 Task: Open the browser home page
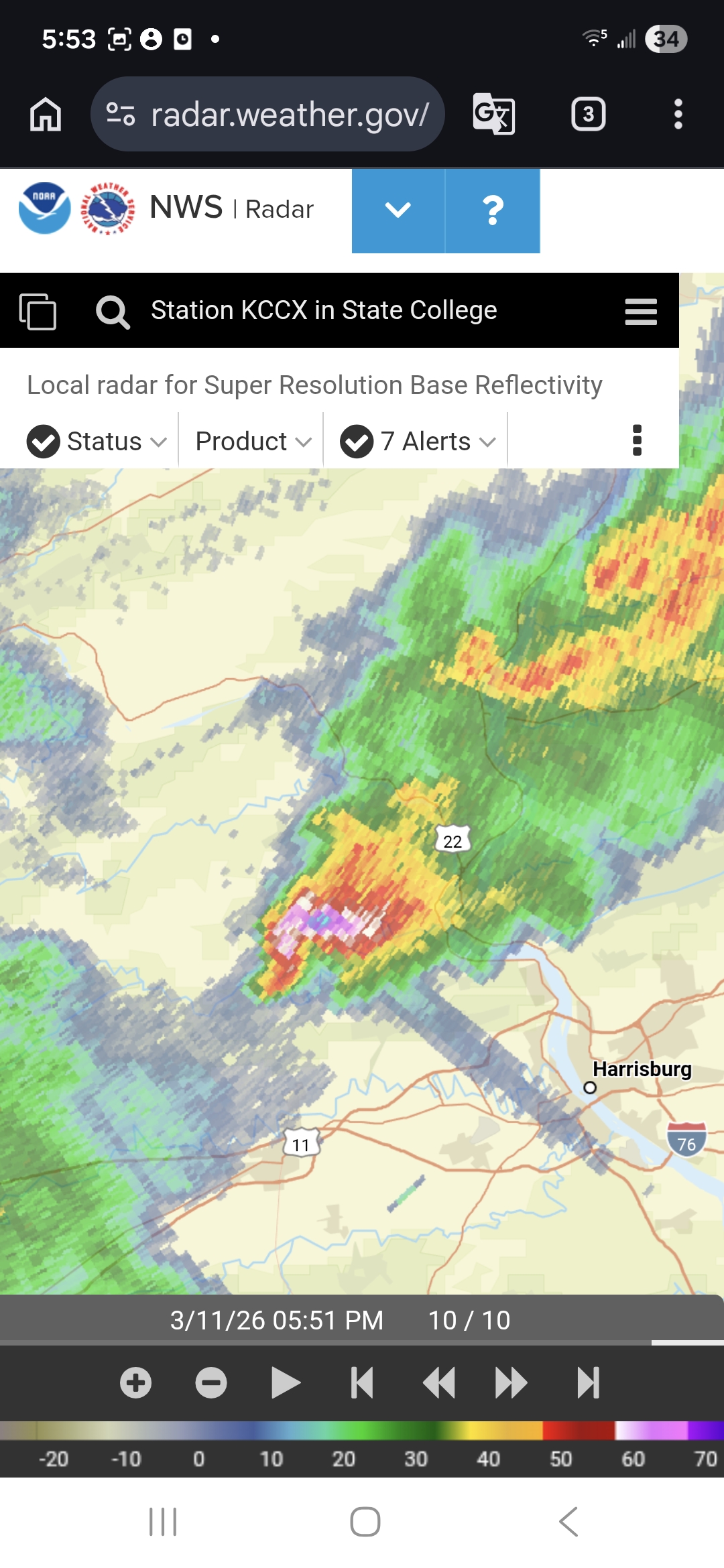click(x=46, y=114)
